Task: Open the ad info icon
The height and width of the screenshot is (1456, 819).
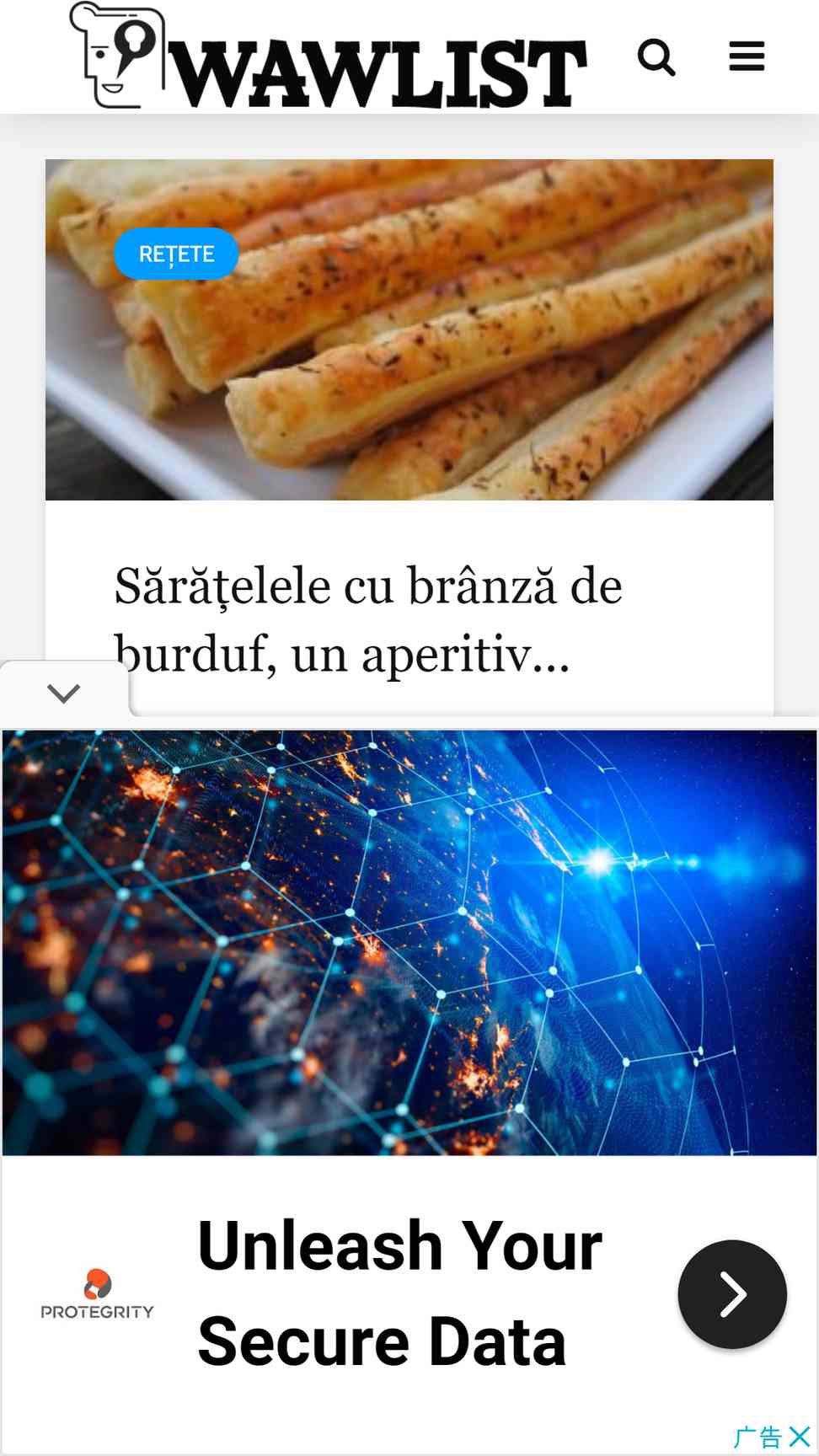Action: point(758,1437)
